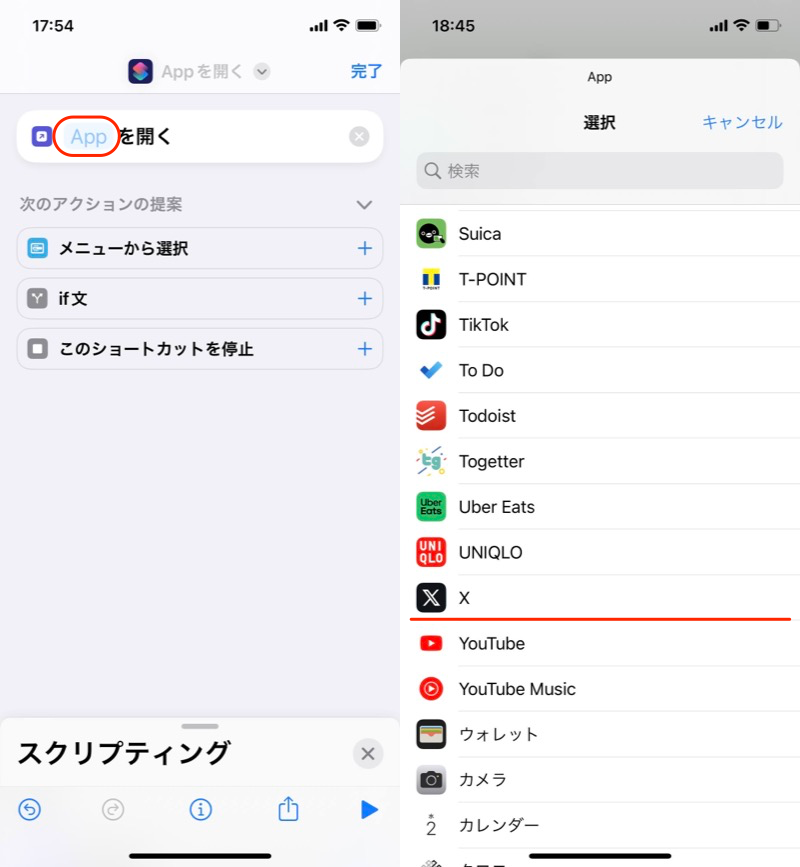
Task: Choose YouTube from the app list
Action: (600, 643)
